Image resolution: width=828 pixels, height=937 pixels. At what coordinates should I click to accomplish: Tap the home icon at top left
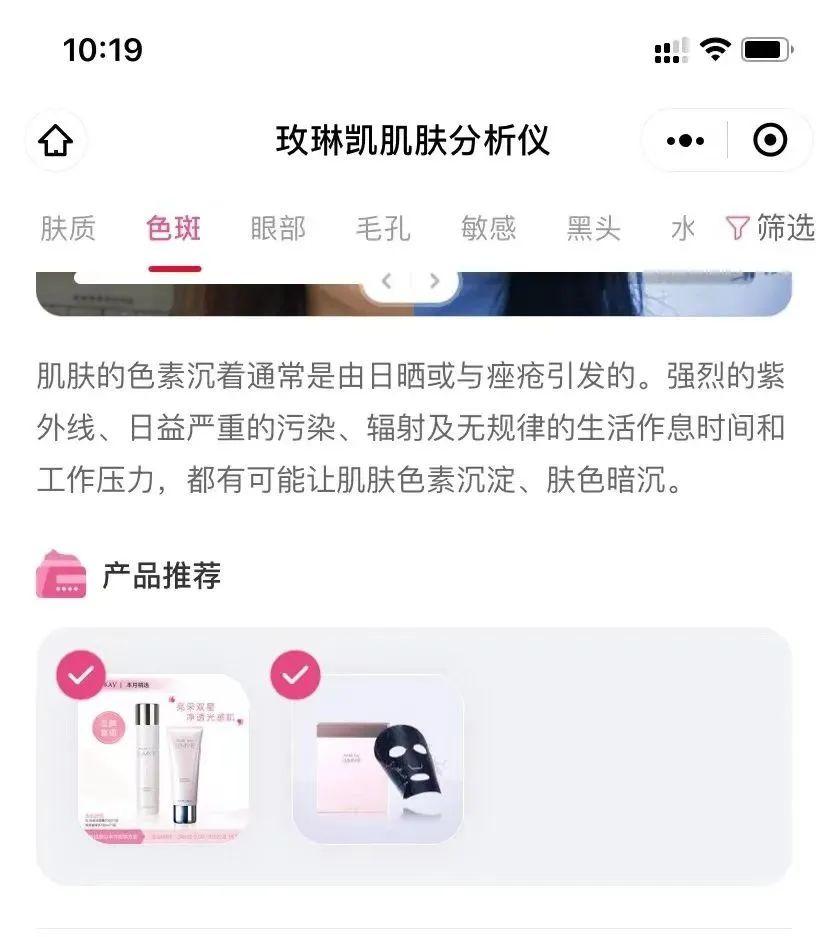point(56,140)
